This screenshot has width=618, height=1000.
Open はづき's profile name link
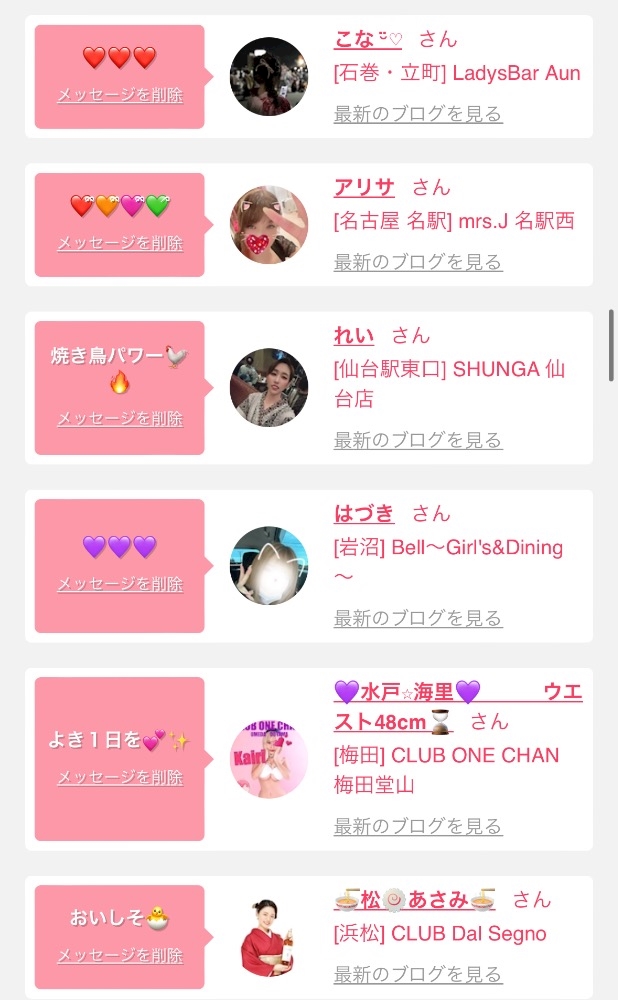(364, 513)
